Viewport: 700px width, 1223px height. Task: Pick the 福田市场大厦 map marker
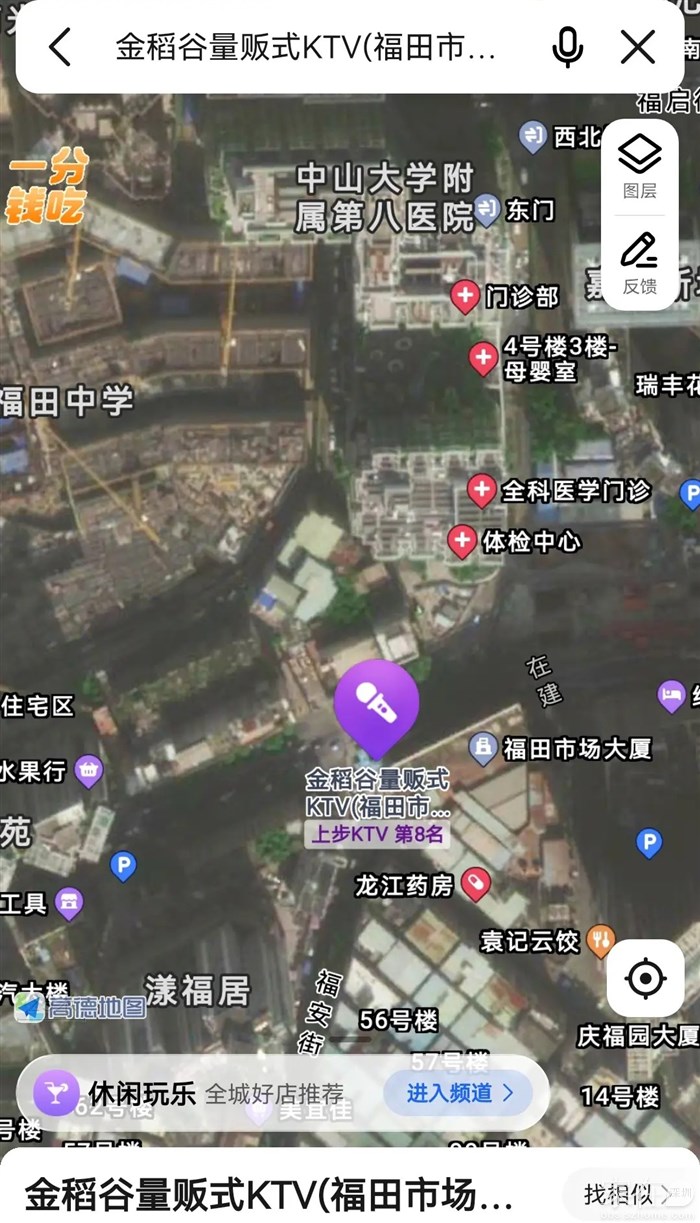(484, 748)
